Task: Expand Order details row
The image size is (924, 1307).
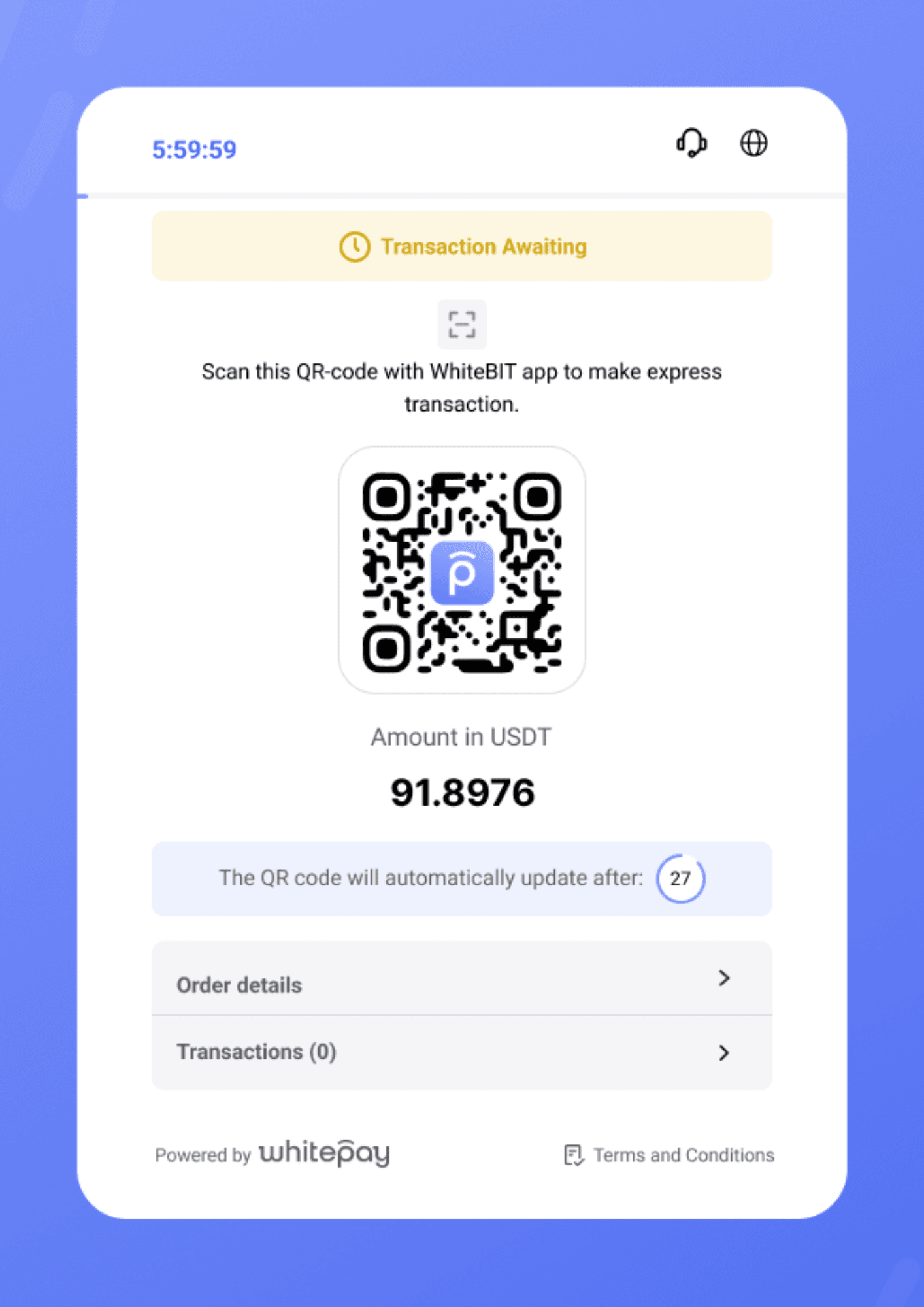Action: pos(461,980)
